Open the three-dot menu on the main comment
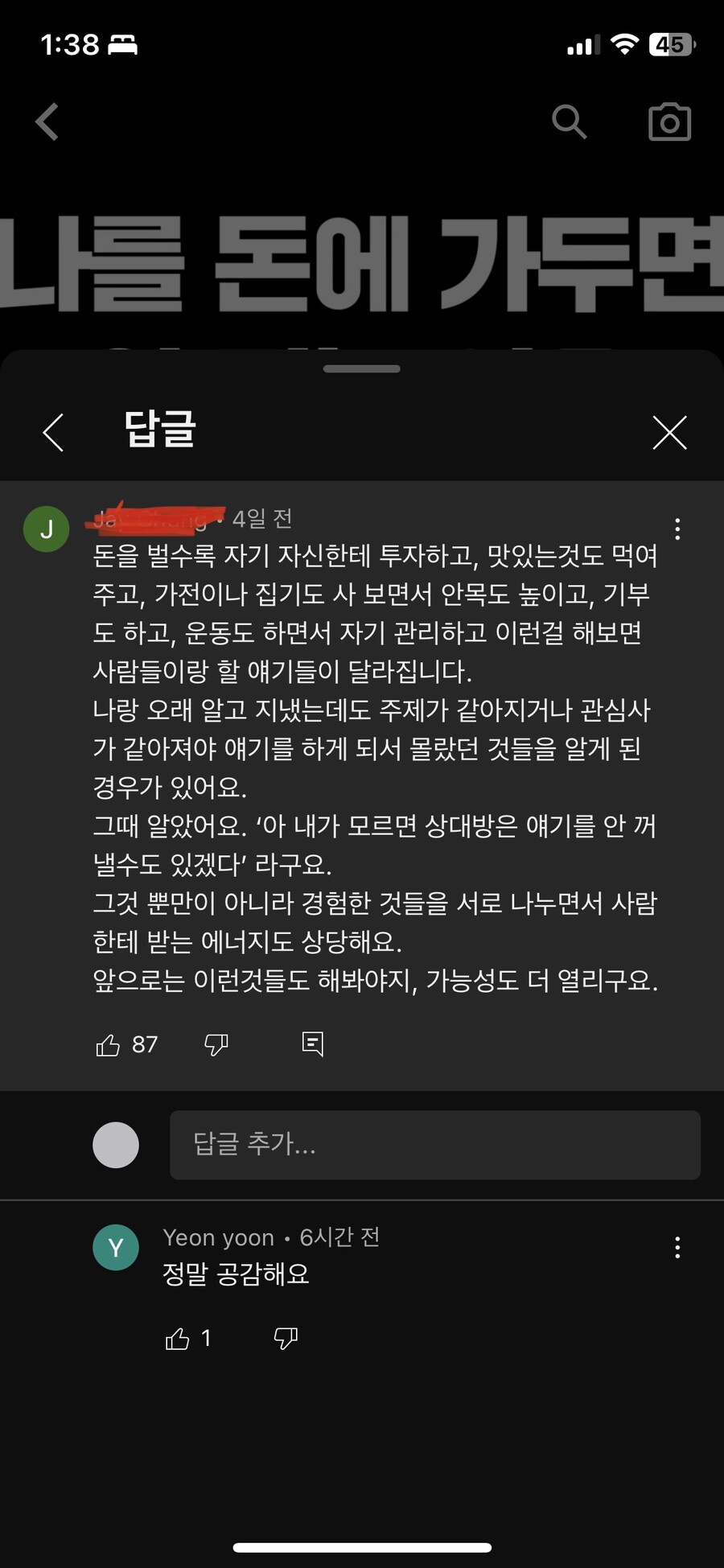The width and height of the screenshot is (724, 1568). point(678,529)
